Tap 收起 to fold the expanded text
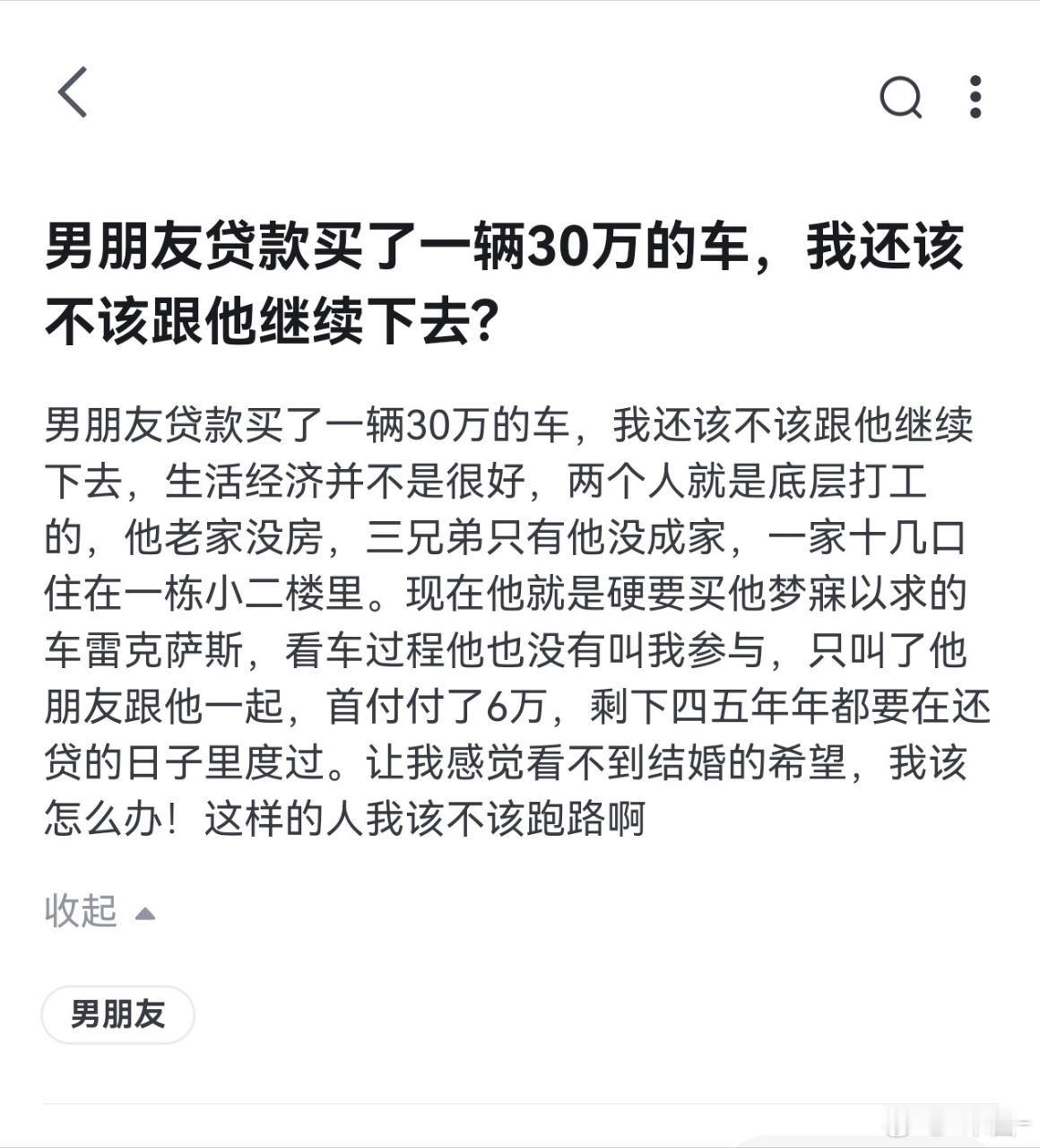 tap(81, 911)
